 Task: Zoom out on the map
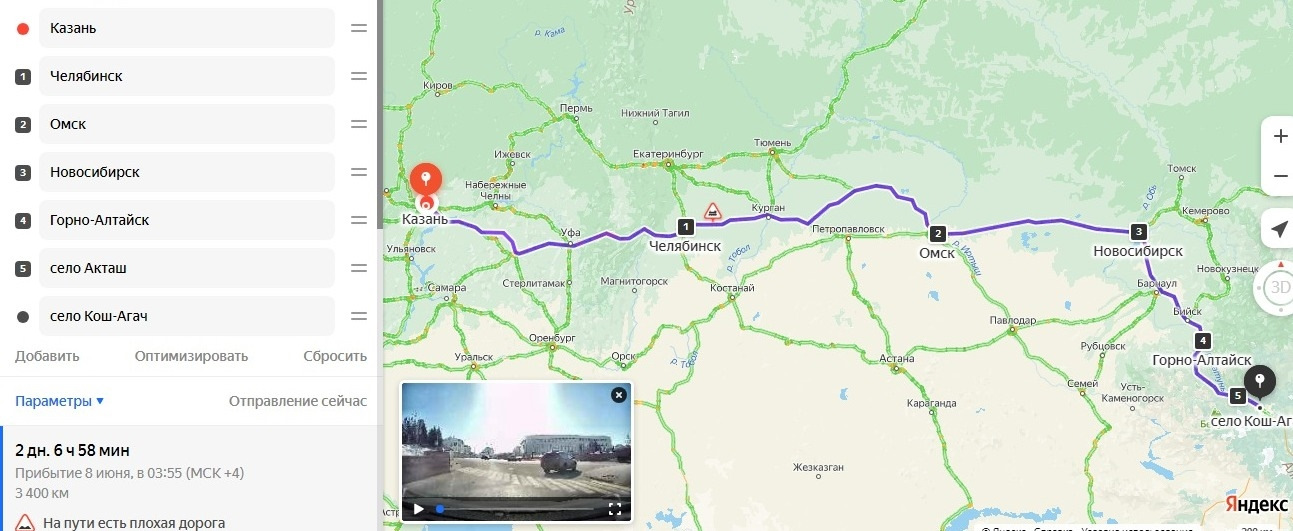tap(1280, 177)
